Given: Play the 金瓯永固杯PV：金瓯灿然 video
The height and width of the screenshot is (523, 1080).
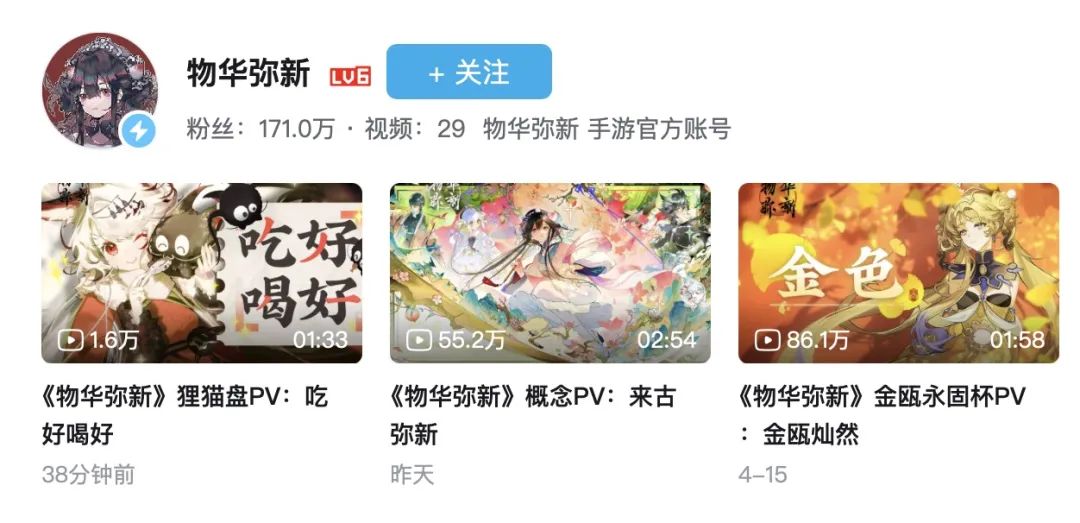Looking at the screenshot, I should (897, 273).
